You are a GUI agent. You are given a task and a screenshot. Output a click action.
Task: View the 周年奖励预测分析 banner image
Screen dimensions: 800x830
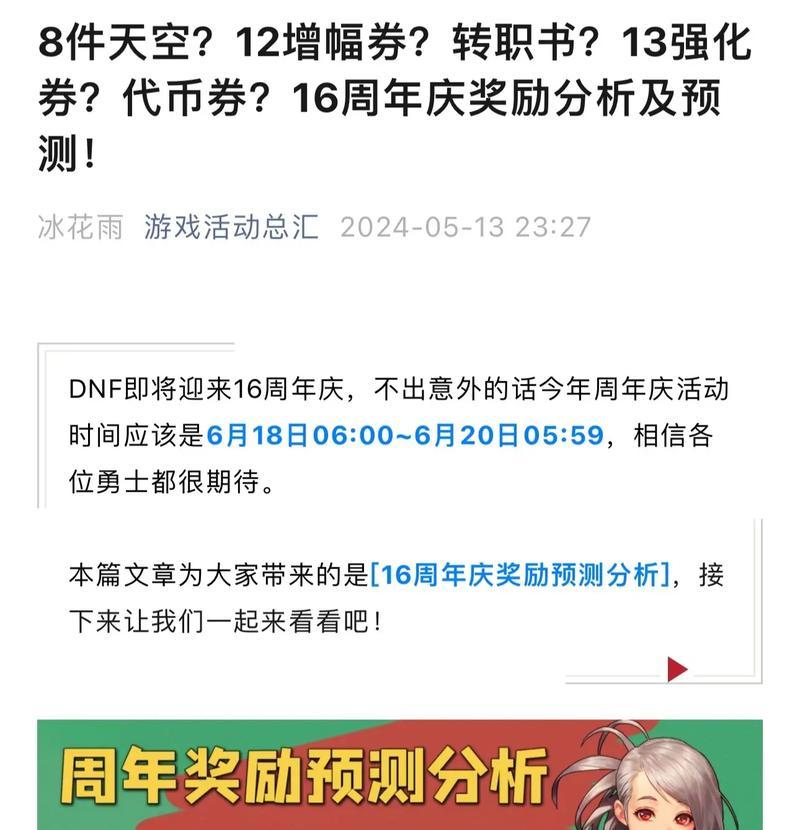pyautogui.click(x=400, y=775)
